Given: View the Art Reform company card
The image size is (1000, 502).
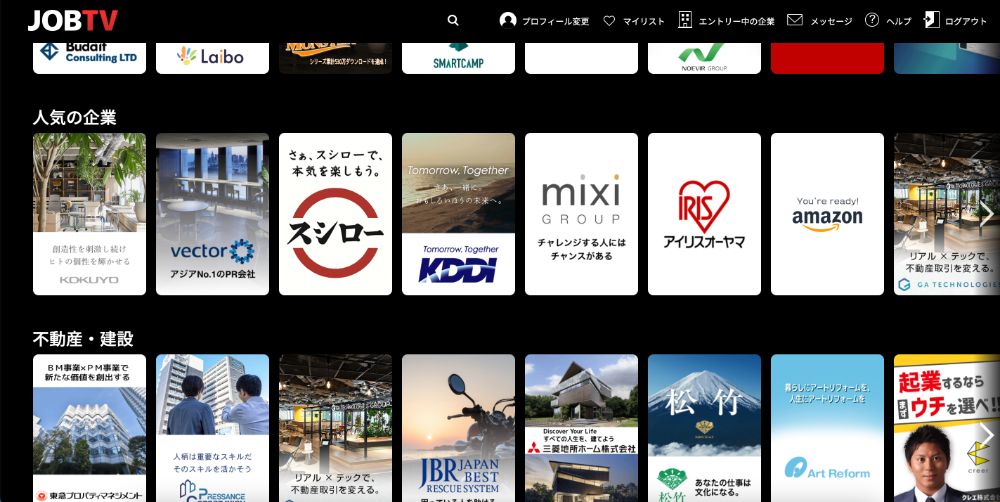Looking at the screenshot, I should click(827, 428).
